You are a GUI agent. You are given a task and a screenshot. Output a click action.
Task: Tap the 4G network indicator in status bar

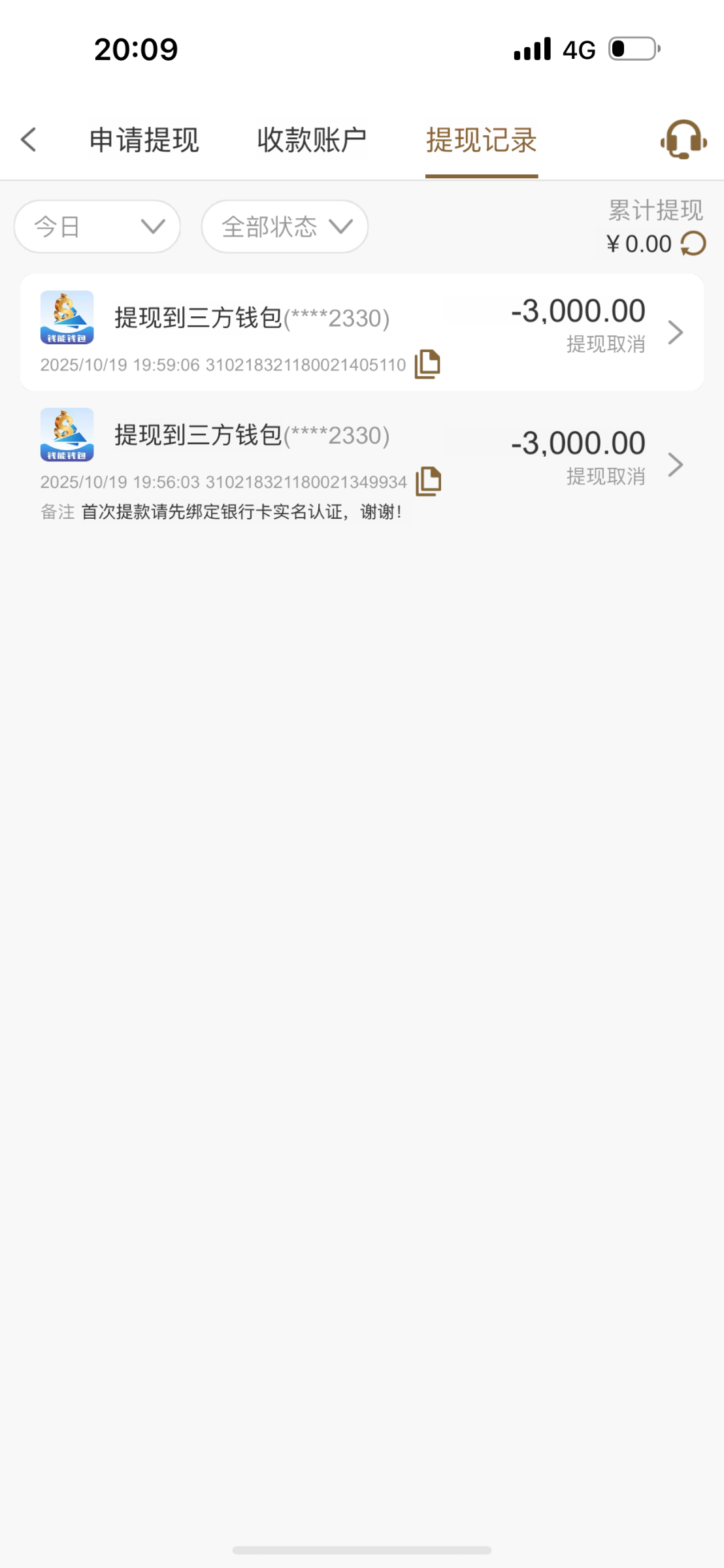coord(578,48)
